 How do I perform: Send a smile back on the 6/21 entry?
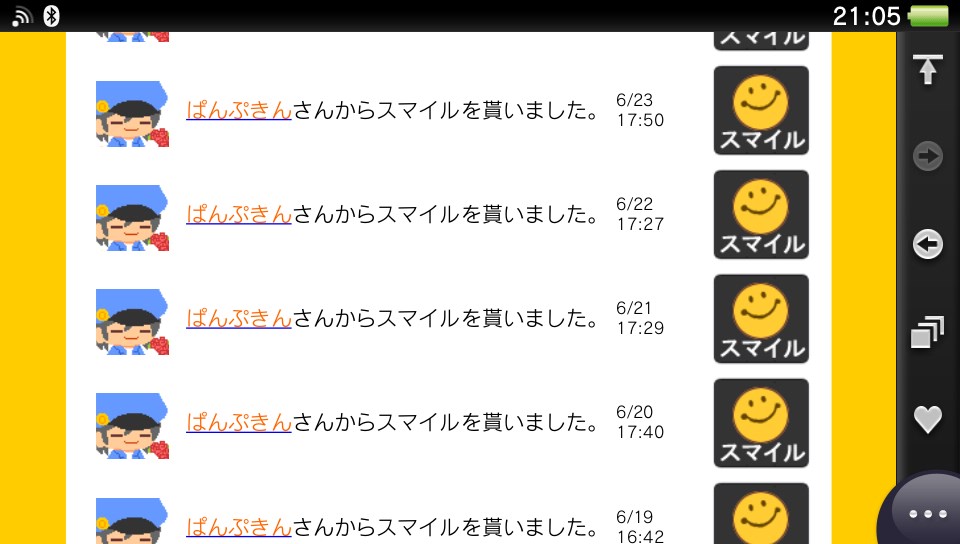(761, 319)
